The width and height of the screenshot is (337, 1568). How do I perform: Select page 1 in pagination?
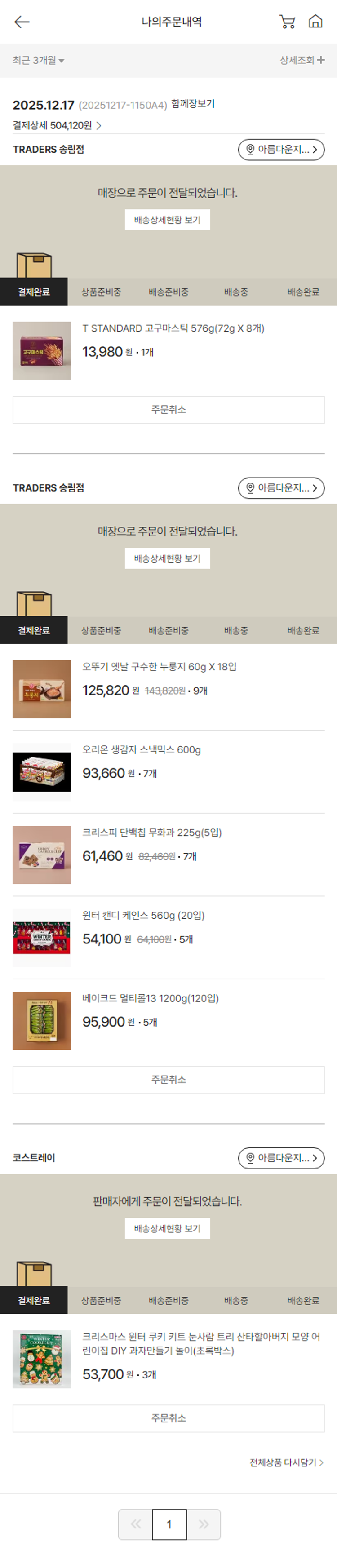169,1525
